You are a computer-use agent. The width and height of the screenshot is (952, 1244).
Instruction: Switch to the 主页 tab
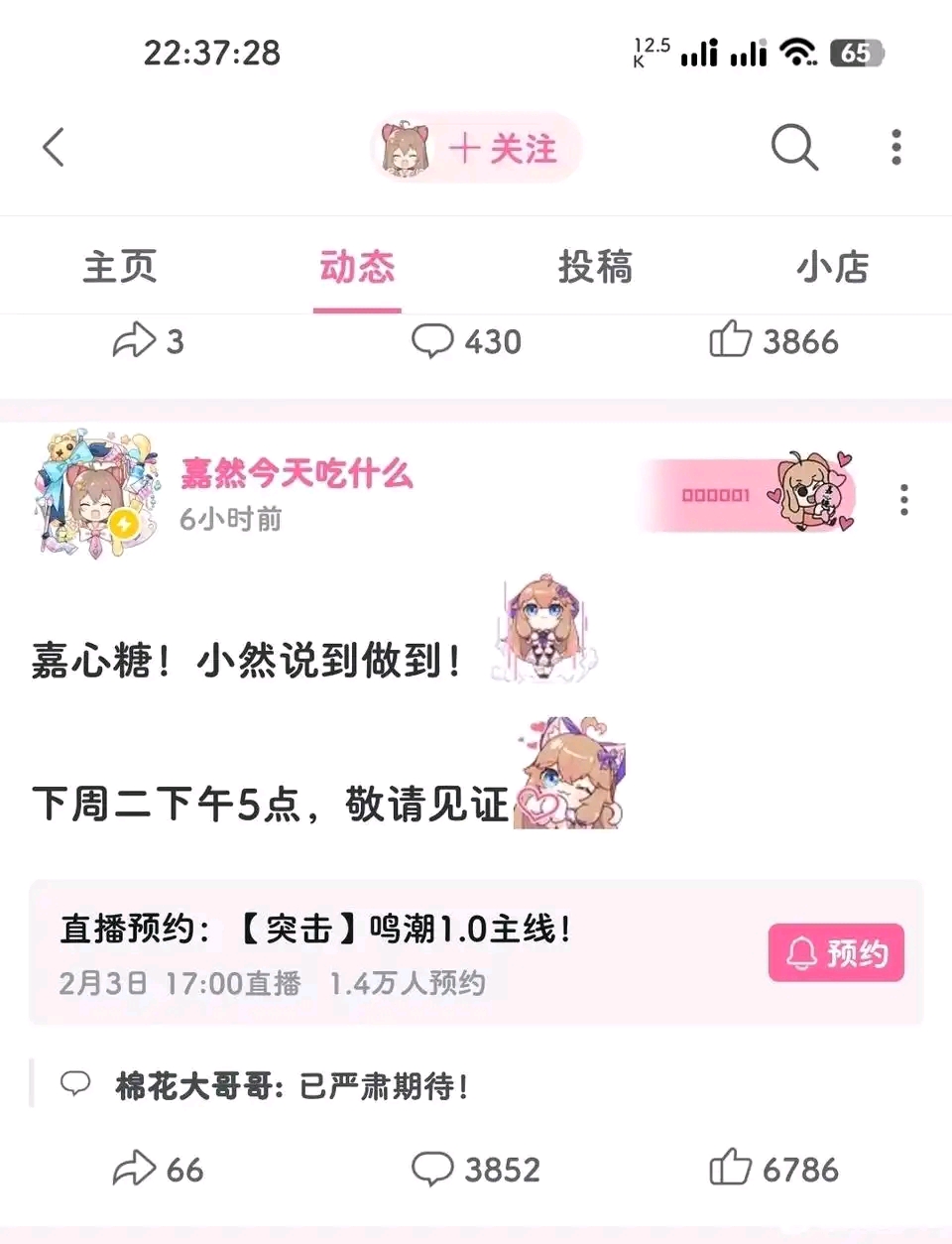point(119,267)
